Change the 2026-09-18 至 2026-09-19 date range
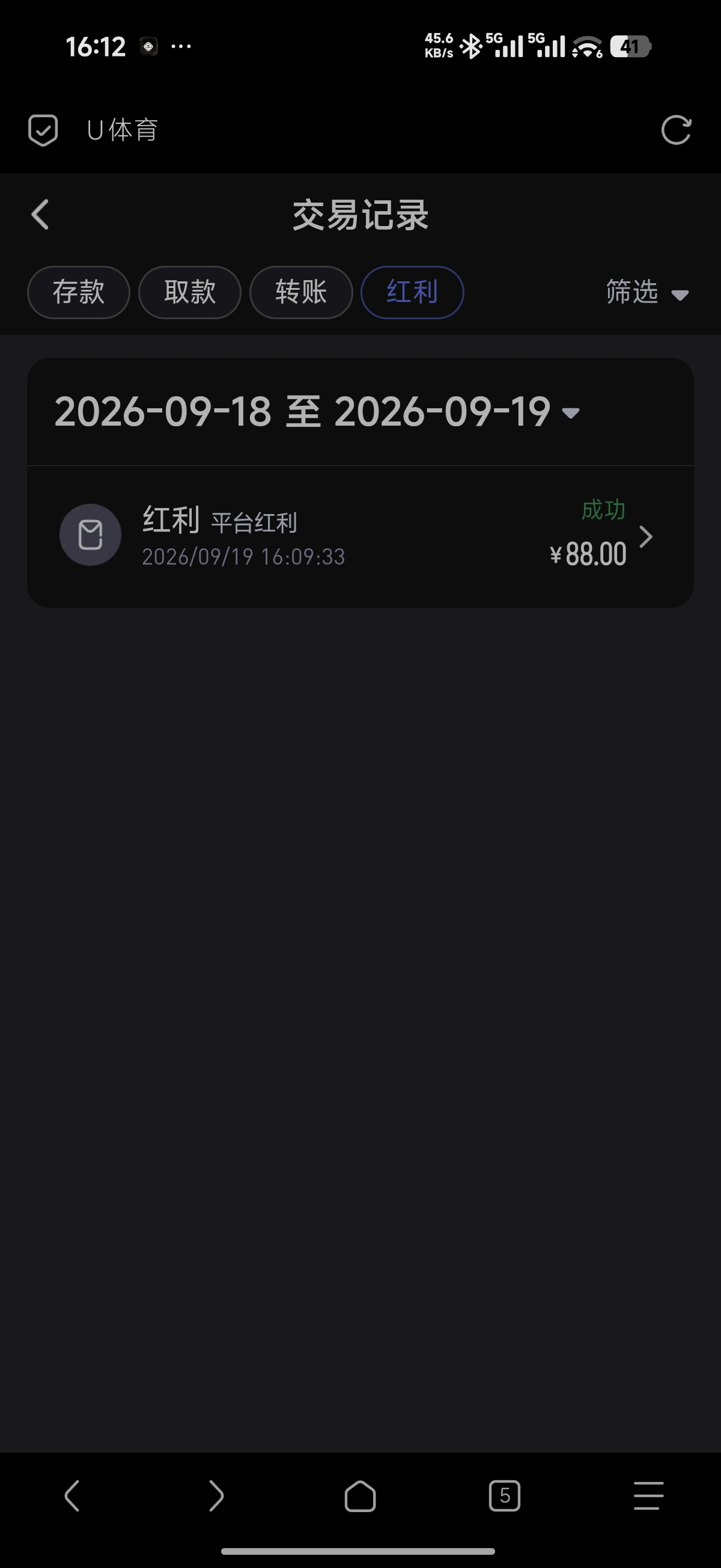Image resolution: width=721 pixels, height=1568 pixels. pos(317,412)
